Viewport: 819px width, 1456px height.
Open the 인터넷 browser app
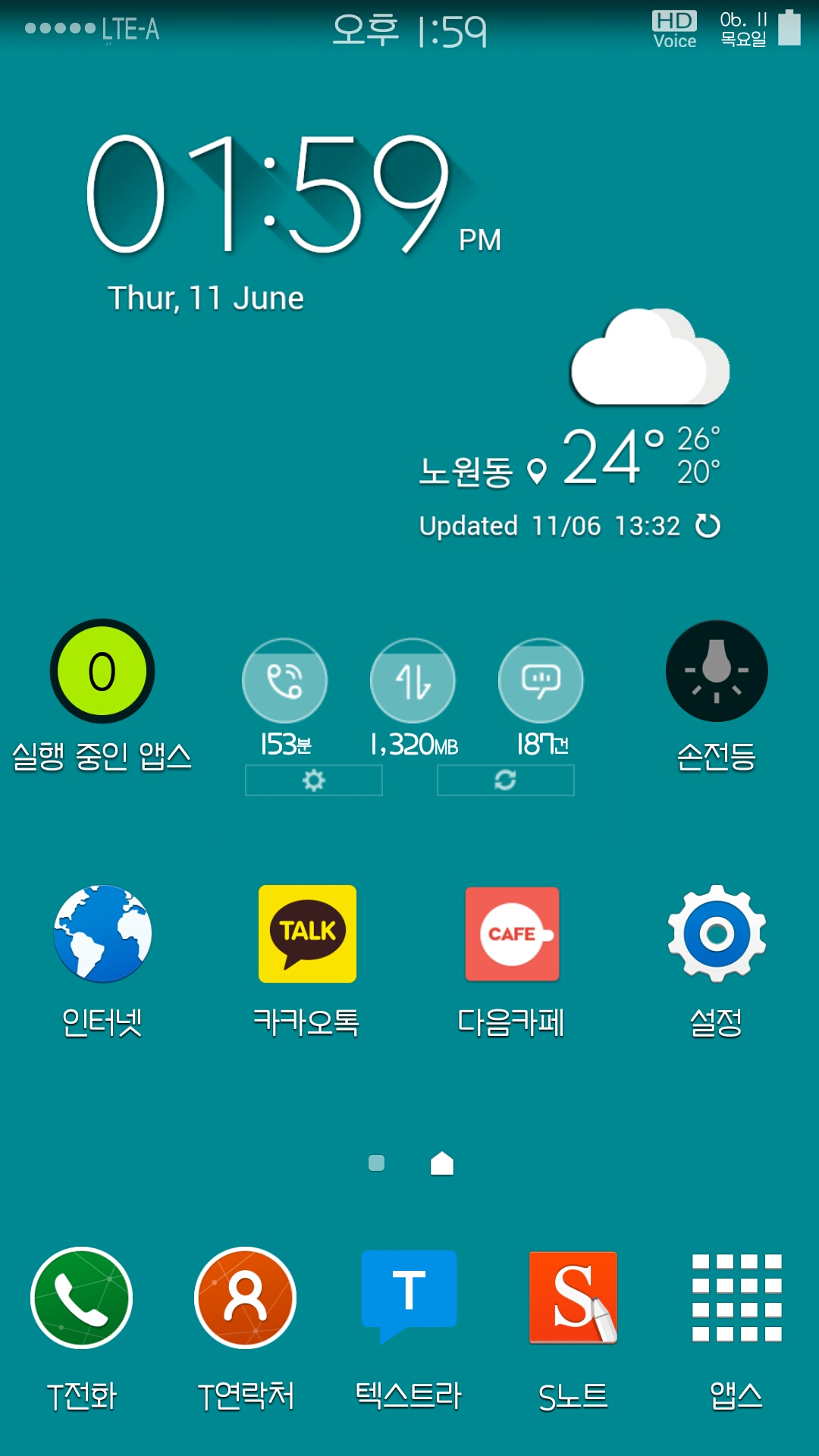pos(102,934)
